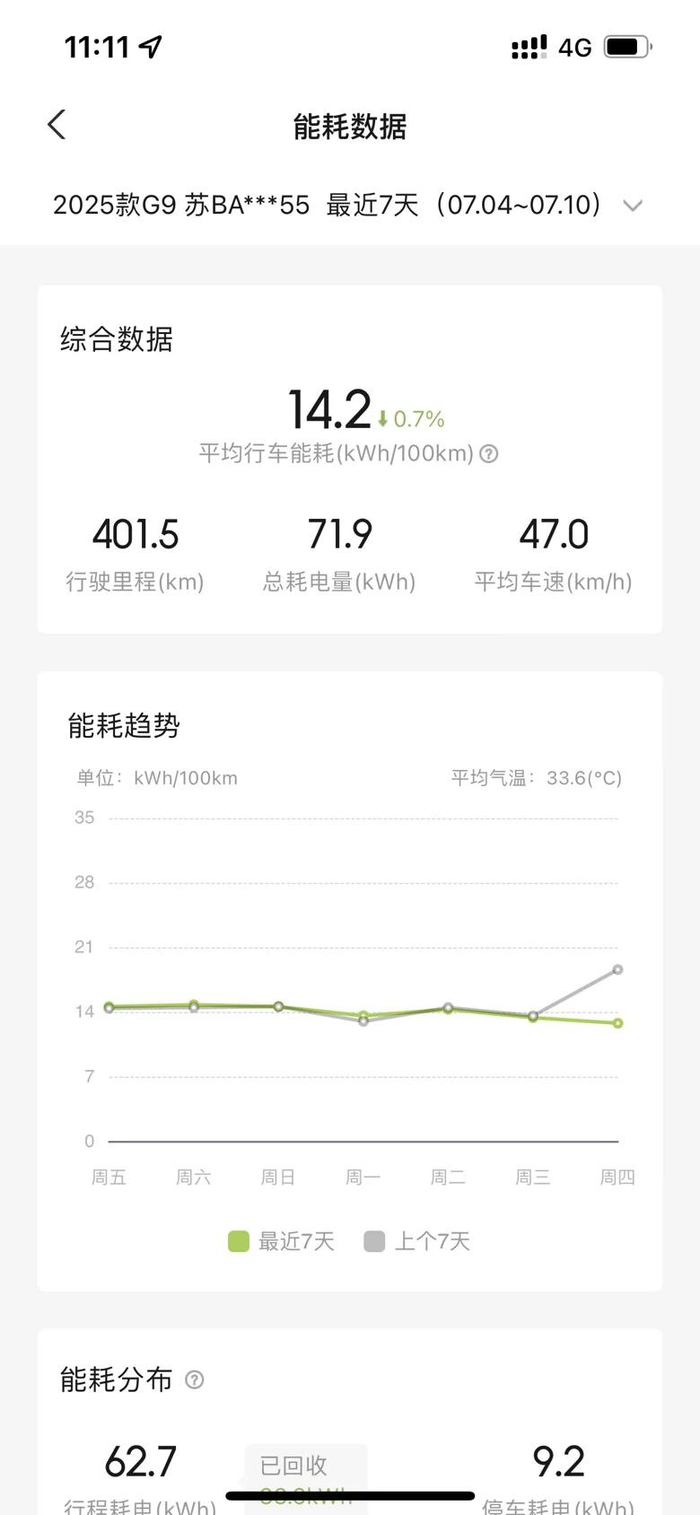
Task: Open the info icon next to 能耗分布
Action: tap(195, 1380)
